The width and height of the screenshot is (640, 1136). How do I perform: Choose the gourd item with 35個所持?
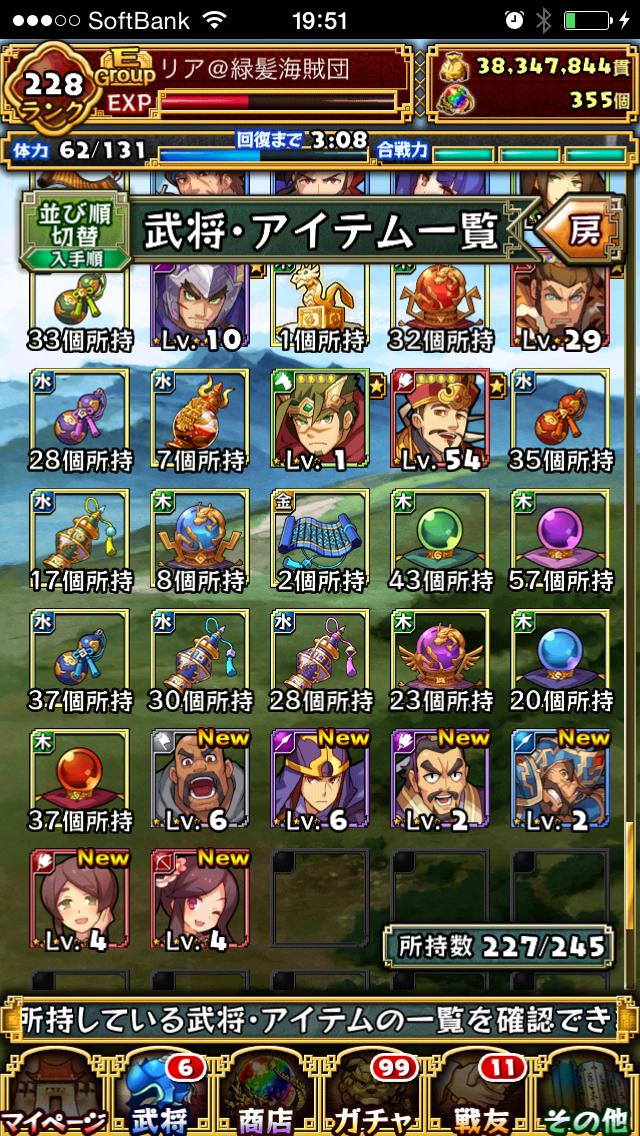[560, 420]
